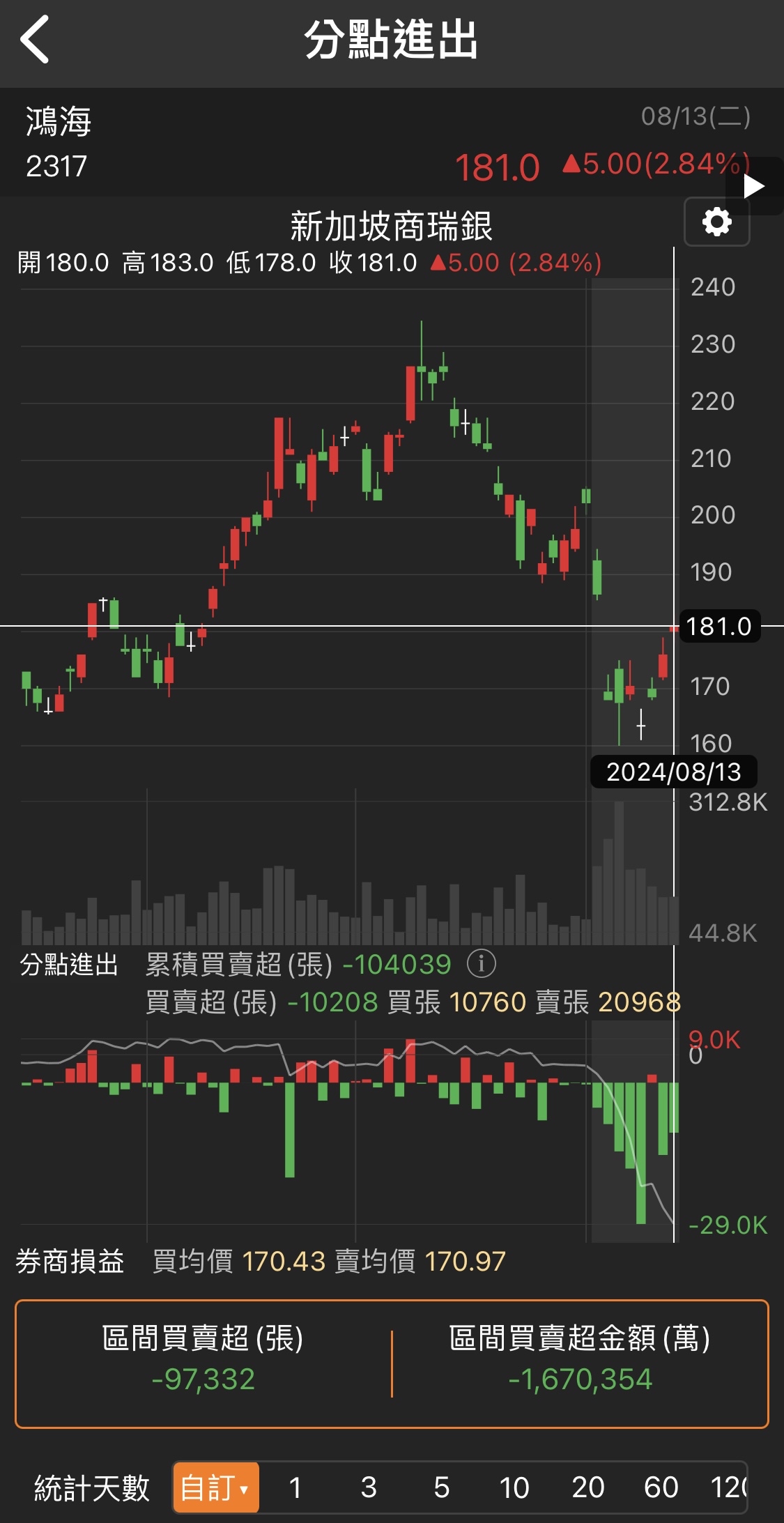Open info icon next to 累積買賣超
The image size is (784, 1523).
click(x=481, y=964)
